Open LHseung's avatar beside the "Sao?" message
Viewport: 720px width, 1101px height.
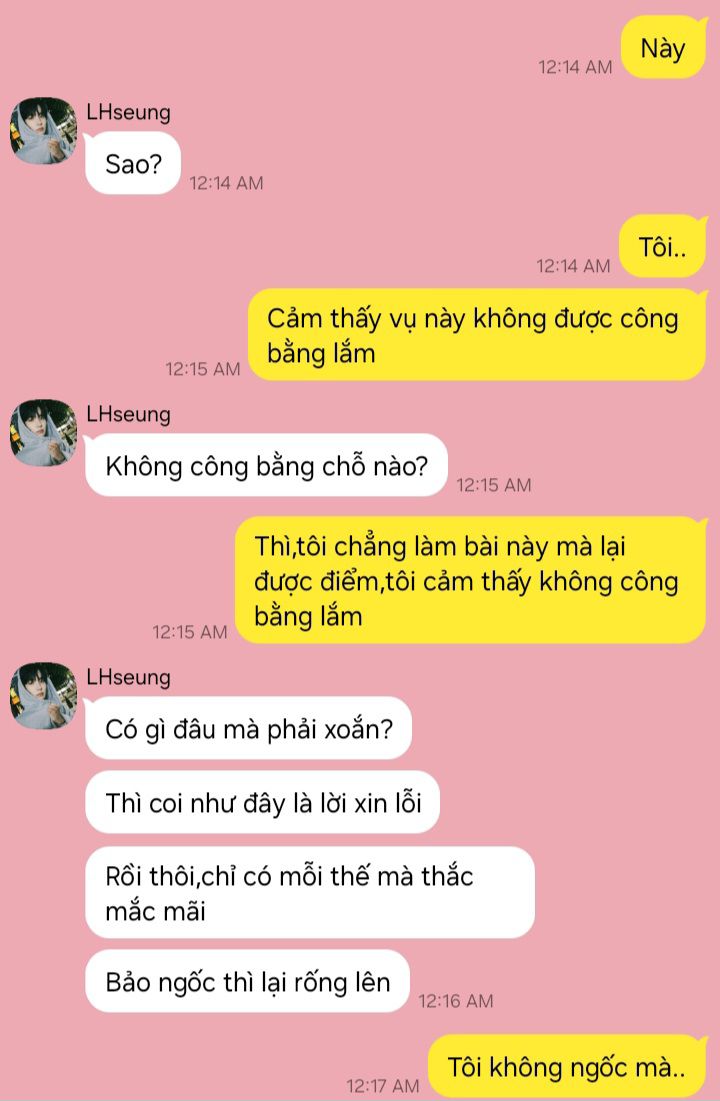pyautogui.click(x=43, y=130)
